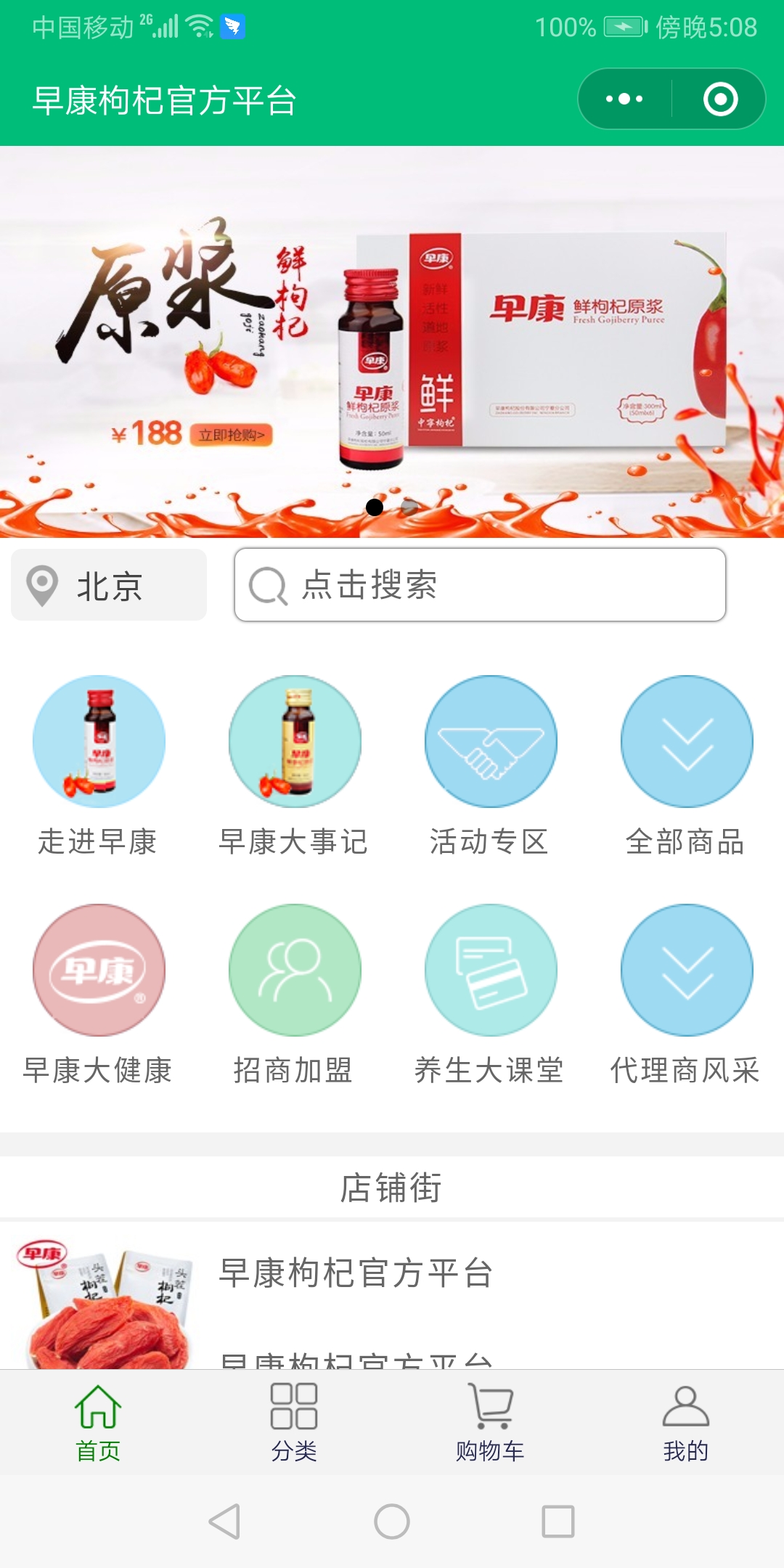Open 早康大事记 section
Image resolution: width=784 pixels, height=1568 pixels.
(x=294, y=741)
